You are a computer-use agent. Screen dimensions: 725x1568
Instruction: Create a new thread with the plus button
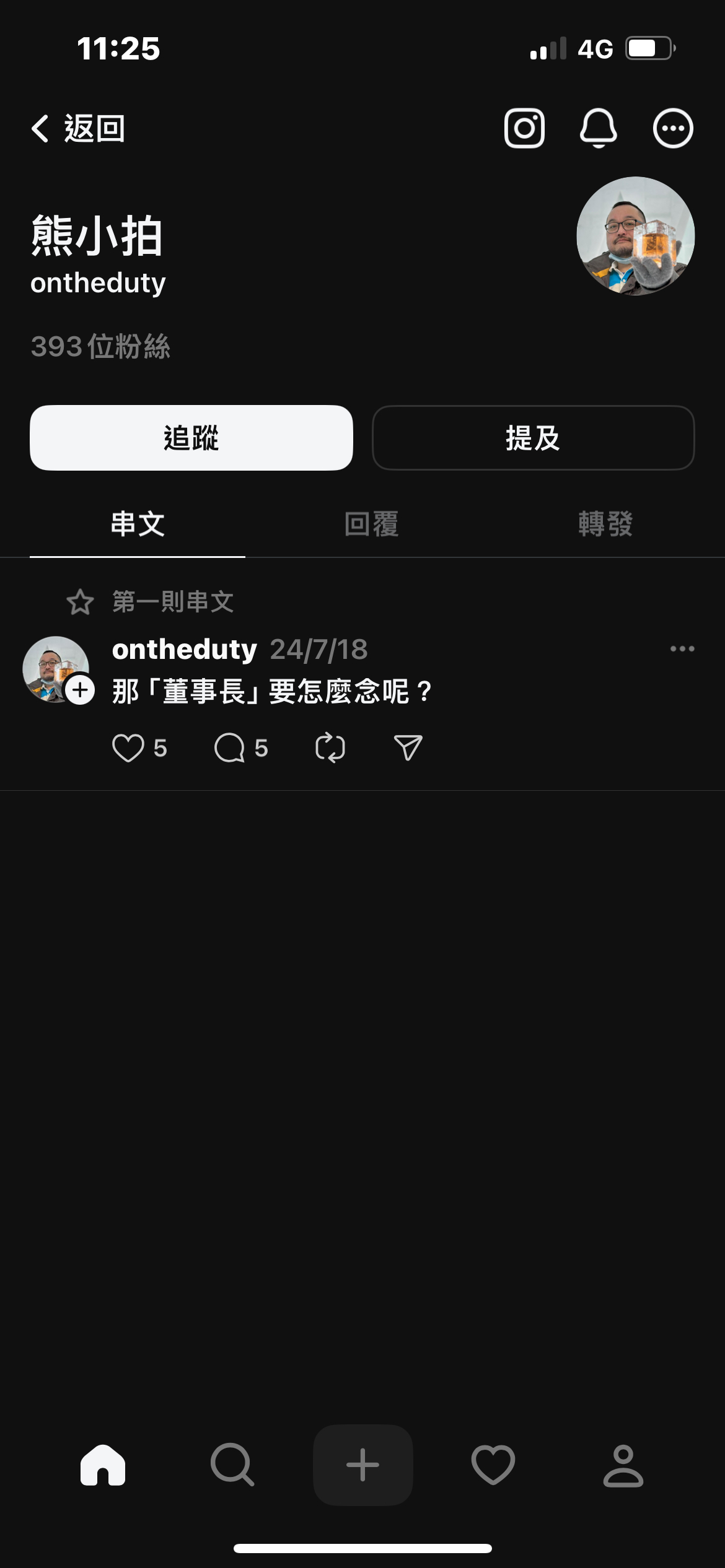(x=363, y=1465)
